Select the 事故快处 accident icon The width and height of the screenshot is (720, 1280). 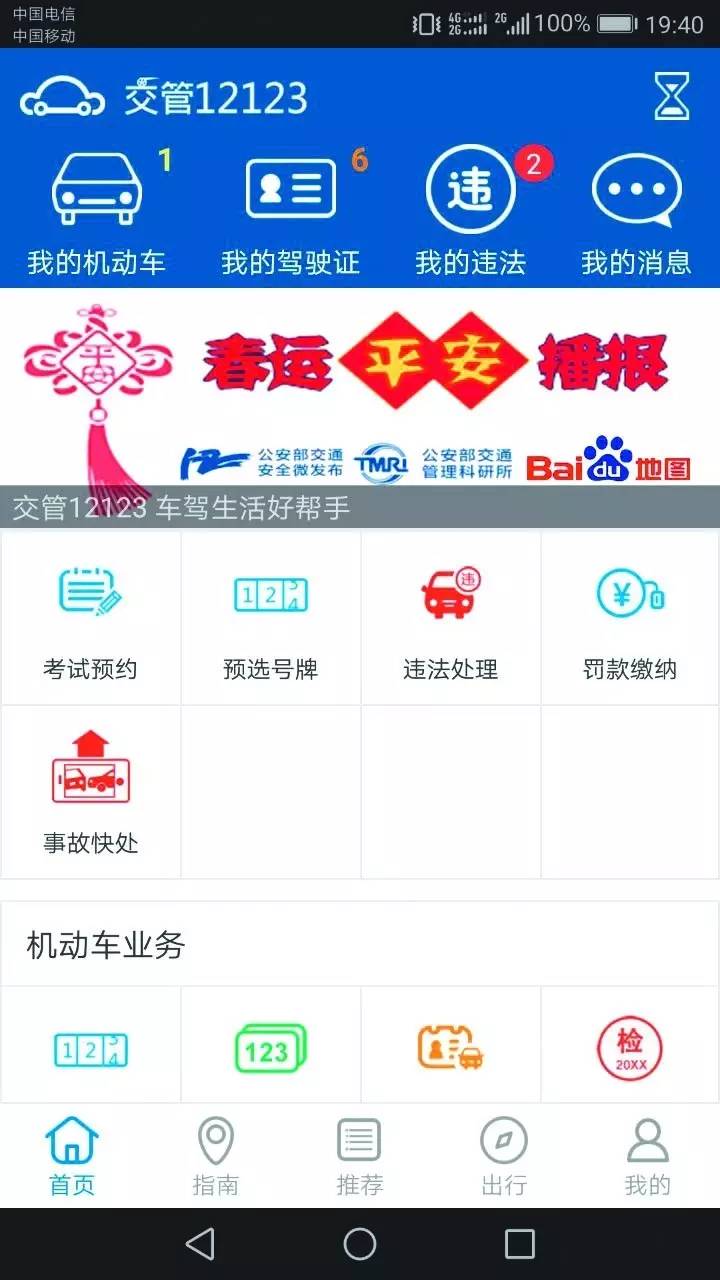click(x=89, y=767)
